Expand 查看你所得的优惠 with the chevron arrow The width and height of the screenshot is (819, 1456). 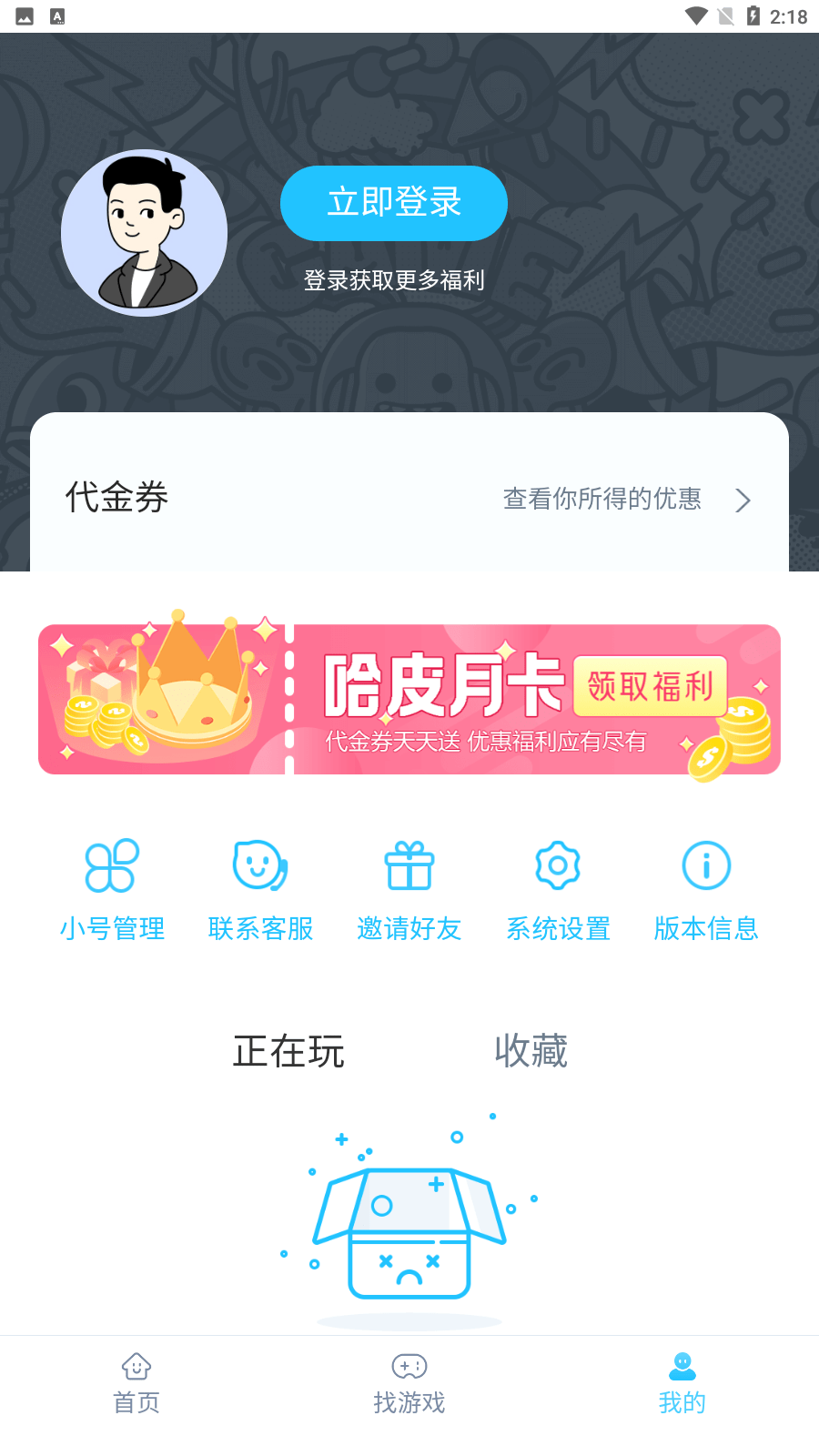pyautogui.click(x=744, y=500)
